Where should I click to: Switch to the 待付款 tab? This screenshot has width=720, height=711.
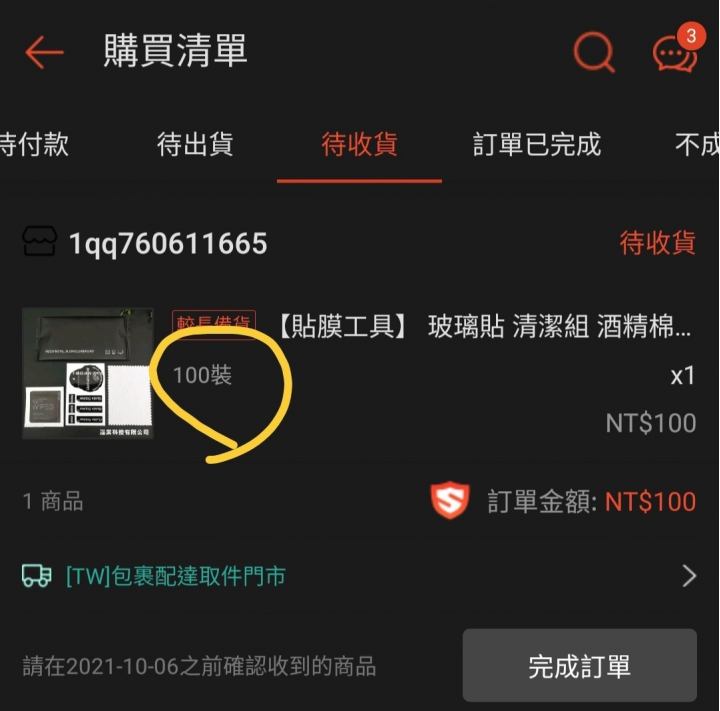click(34, 144)
